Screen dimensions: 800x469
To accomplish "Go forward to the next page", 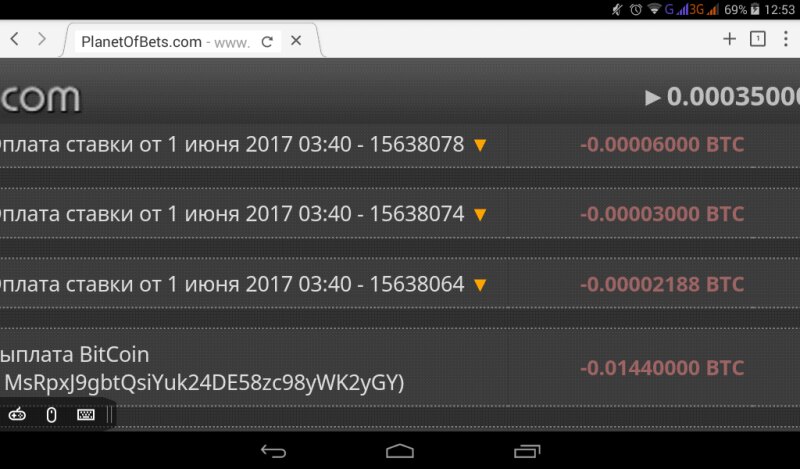I will pyautogui.click(x=42, y=40).
